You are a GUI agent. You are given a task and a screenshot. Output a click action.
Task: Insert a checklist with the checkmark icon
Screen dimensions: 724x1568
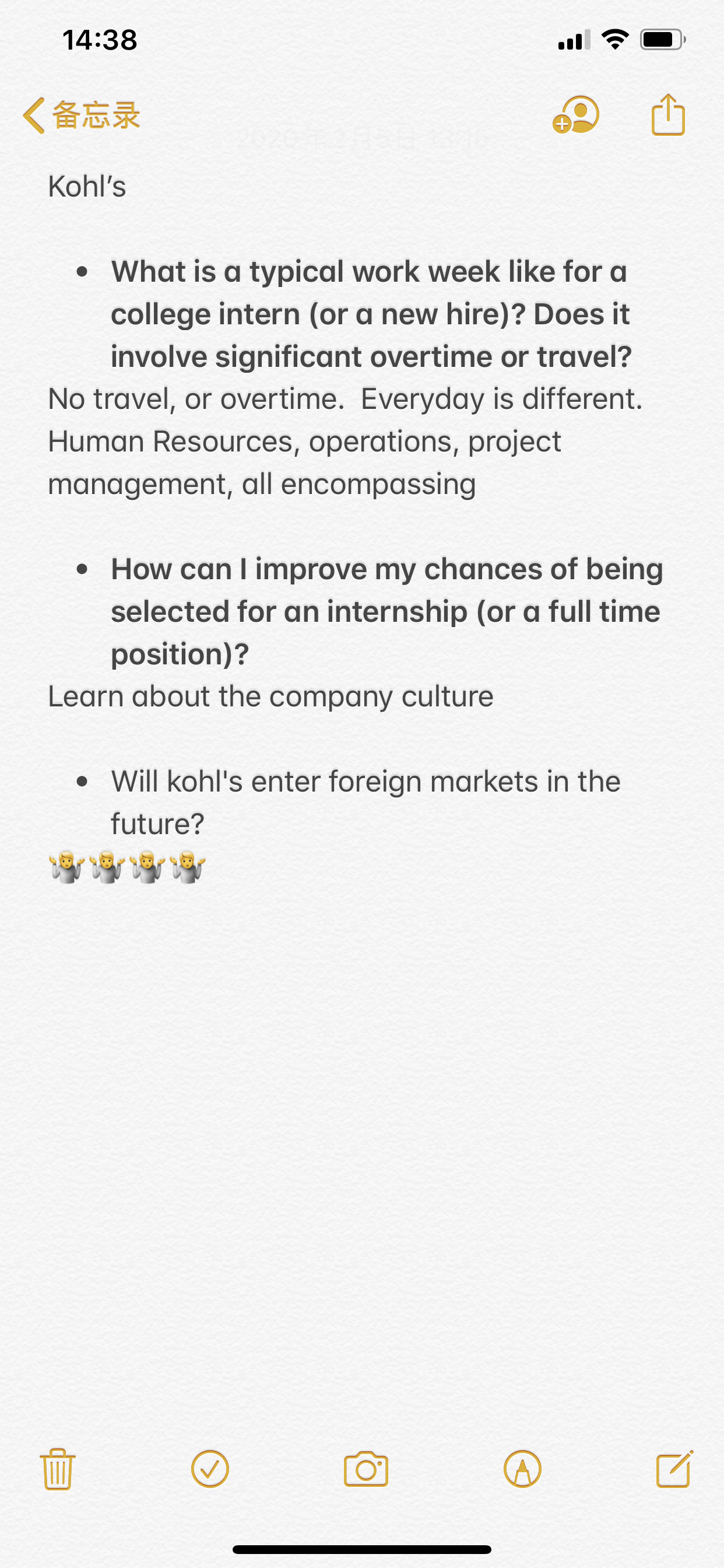coord(210,1469)
